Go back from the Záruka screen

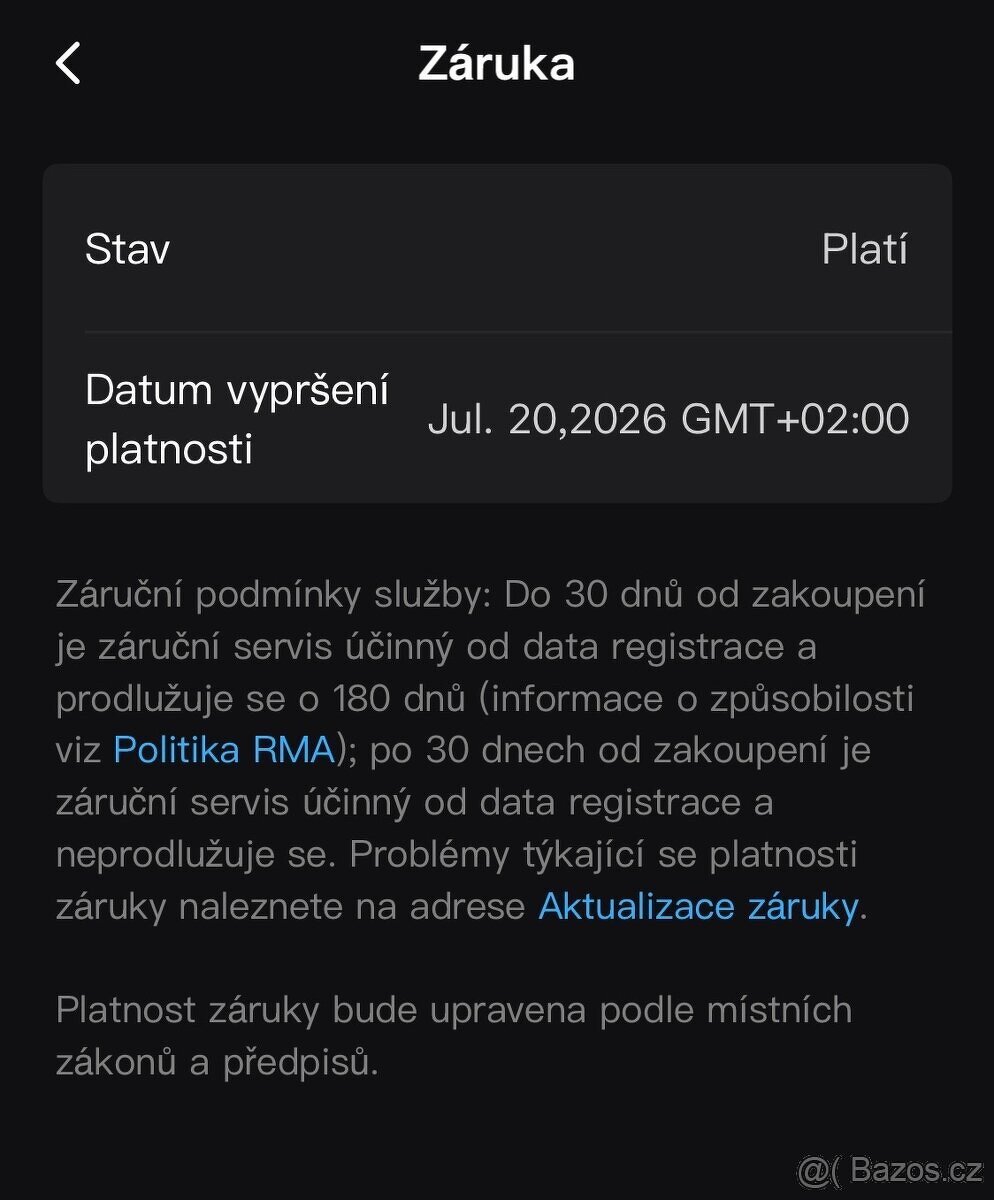click(68, 64)
